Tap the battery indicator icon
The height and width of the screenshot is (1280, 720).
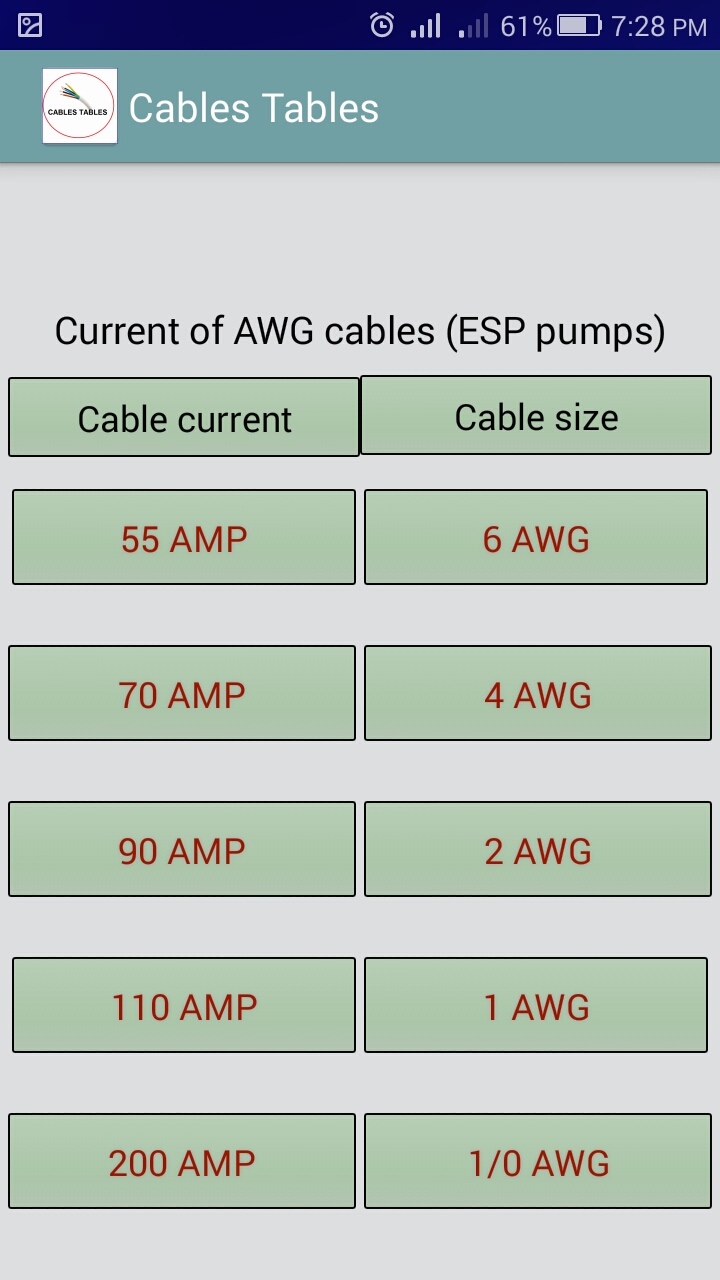(572, 24)
